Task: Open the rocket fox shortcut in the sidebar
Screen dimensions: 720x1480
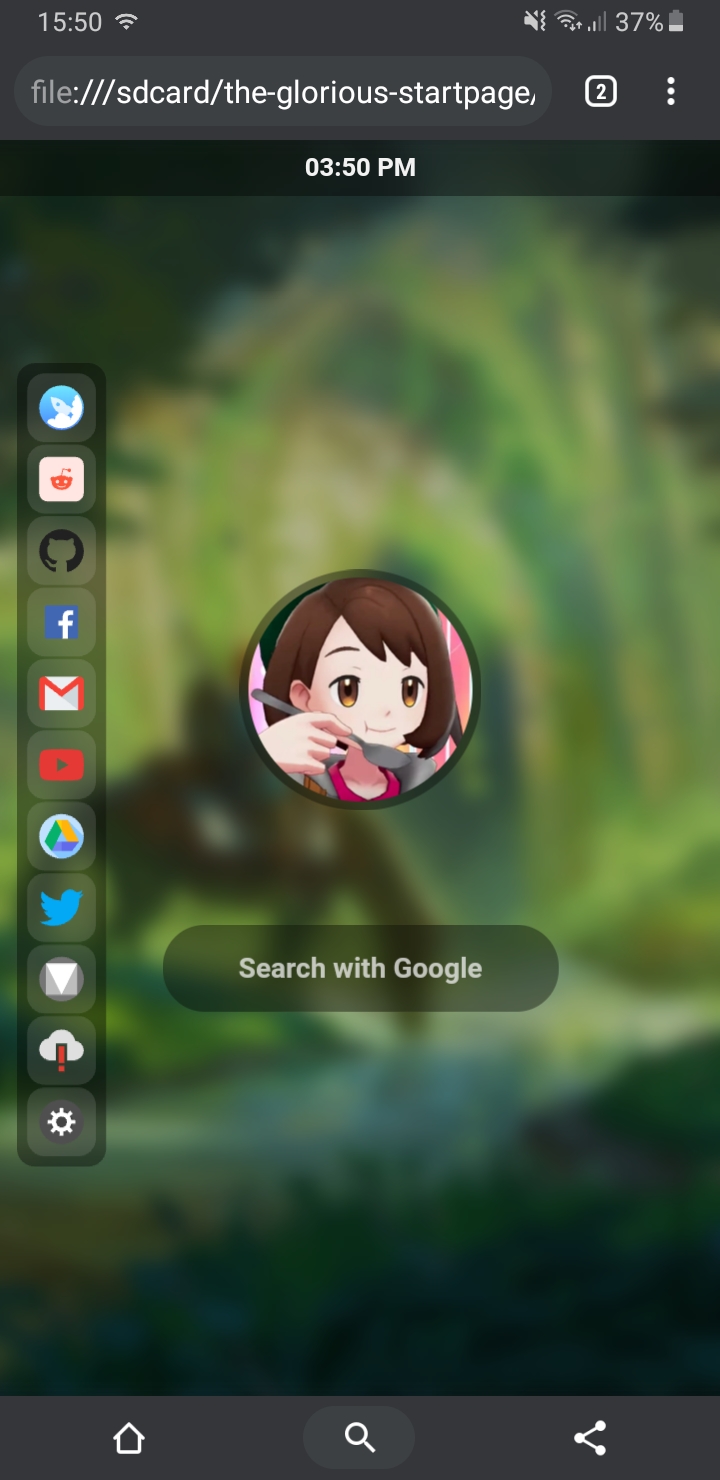Action: 61,408
